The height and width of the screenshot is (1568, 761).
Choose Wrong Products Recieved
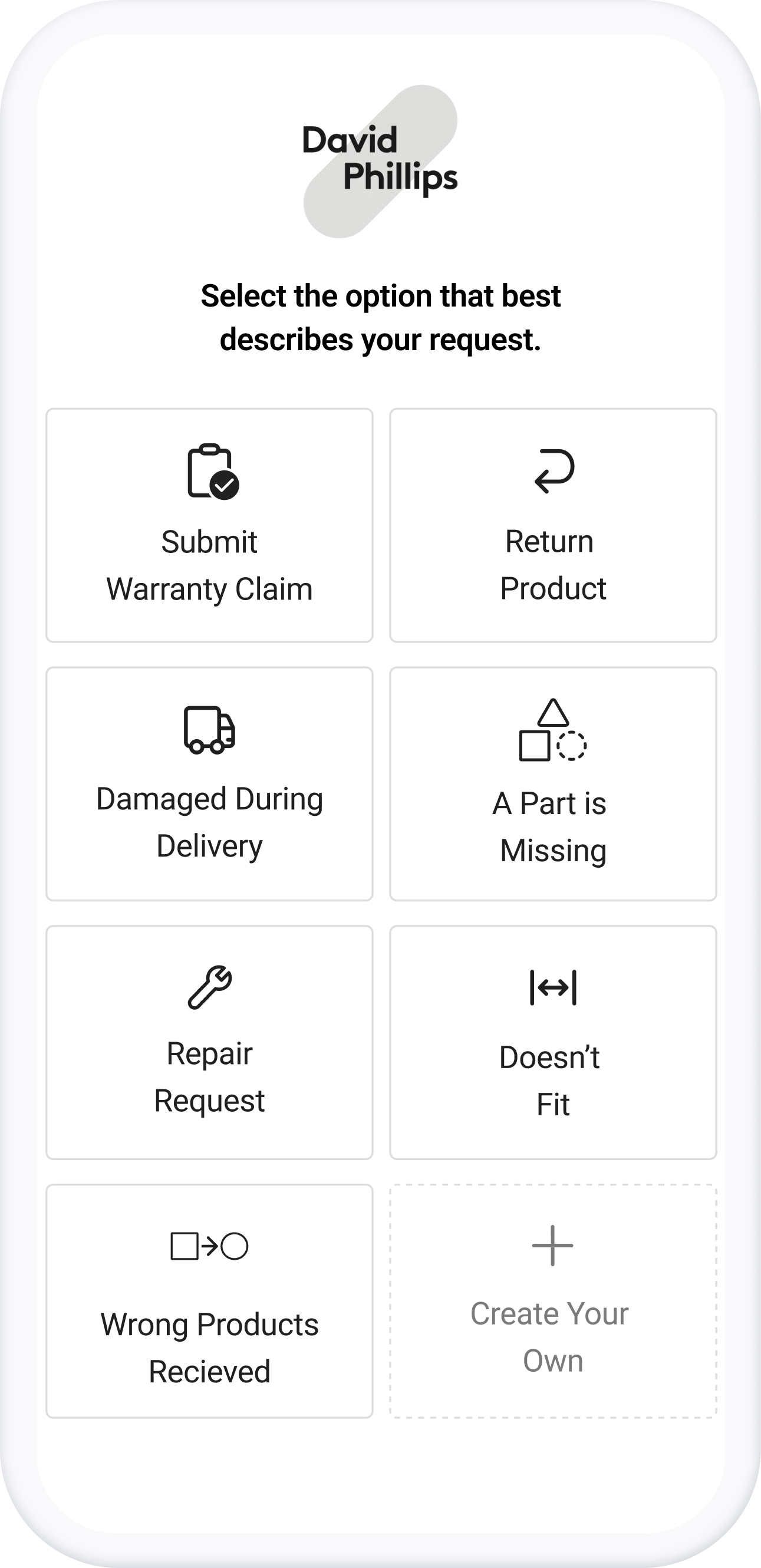209,1302
